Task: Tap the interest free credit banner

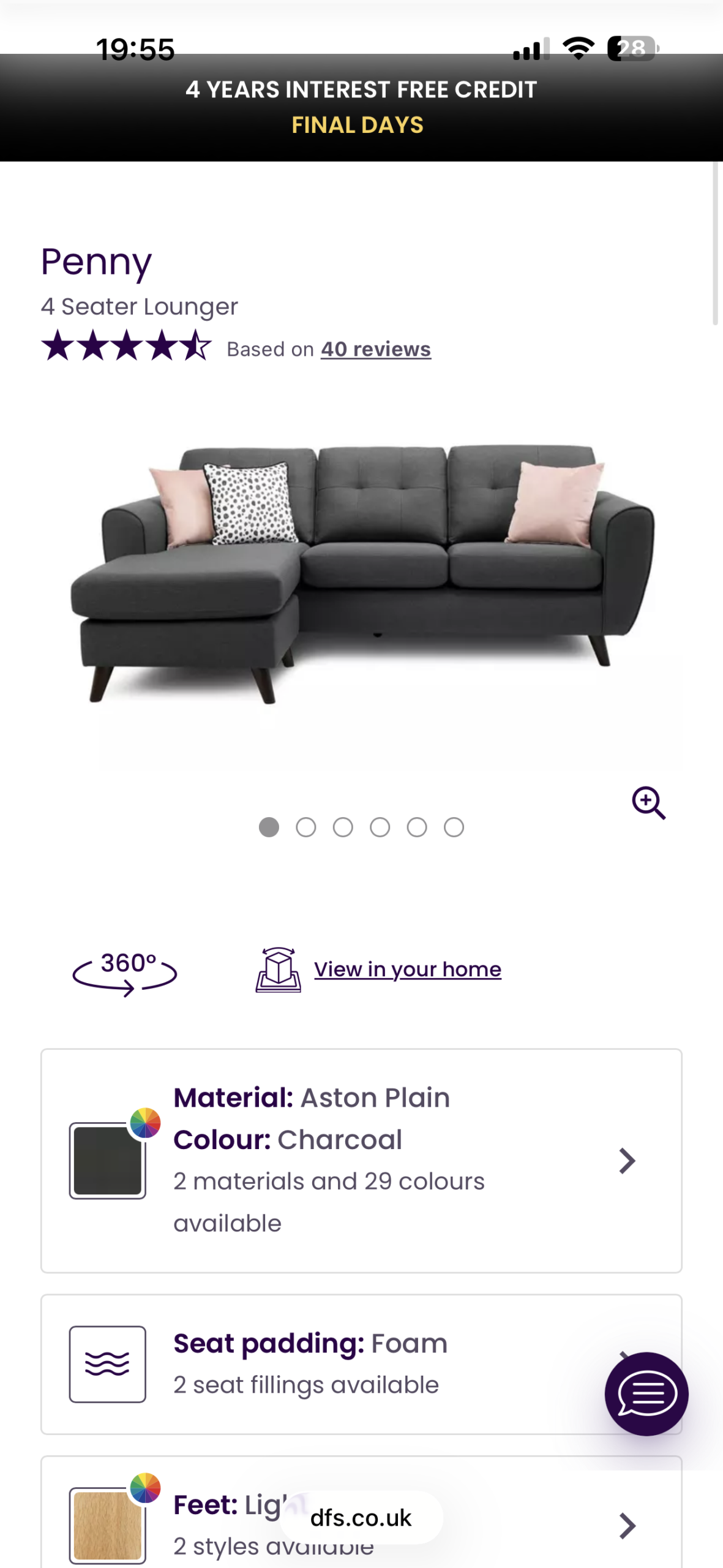Action: click(361, 108)
